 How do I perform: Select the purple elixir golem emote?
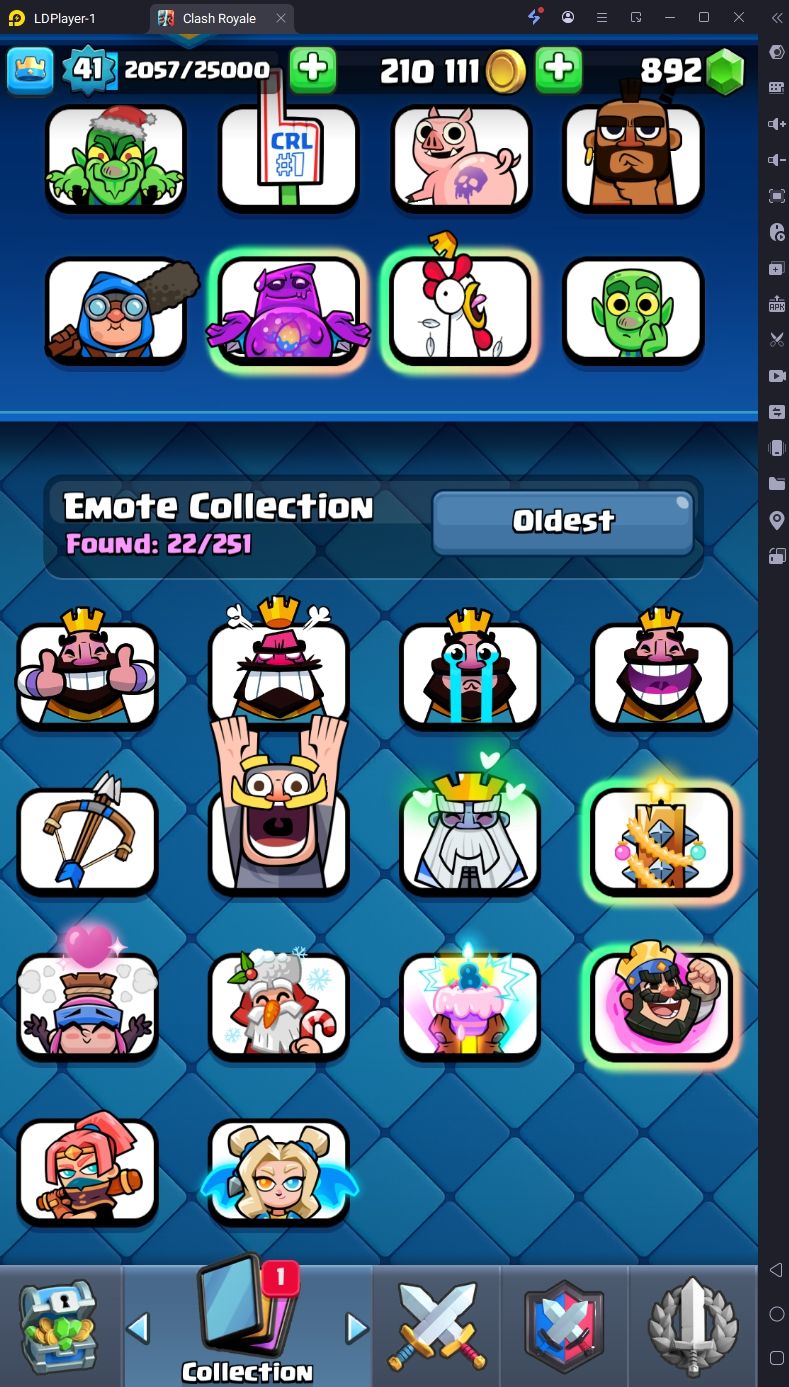point(289,312)
